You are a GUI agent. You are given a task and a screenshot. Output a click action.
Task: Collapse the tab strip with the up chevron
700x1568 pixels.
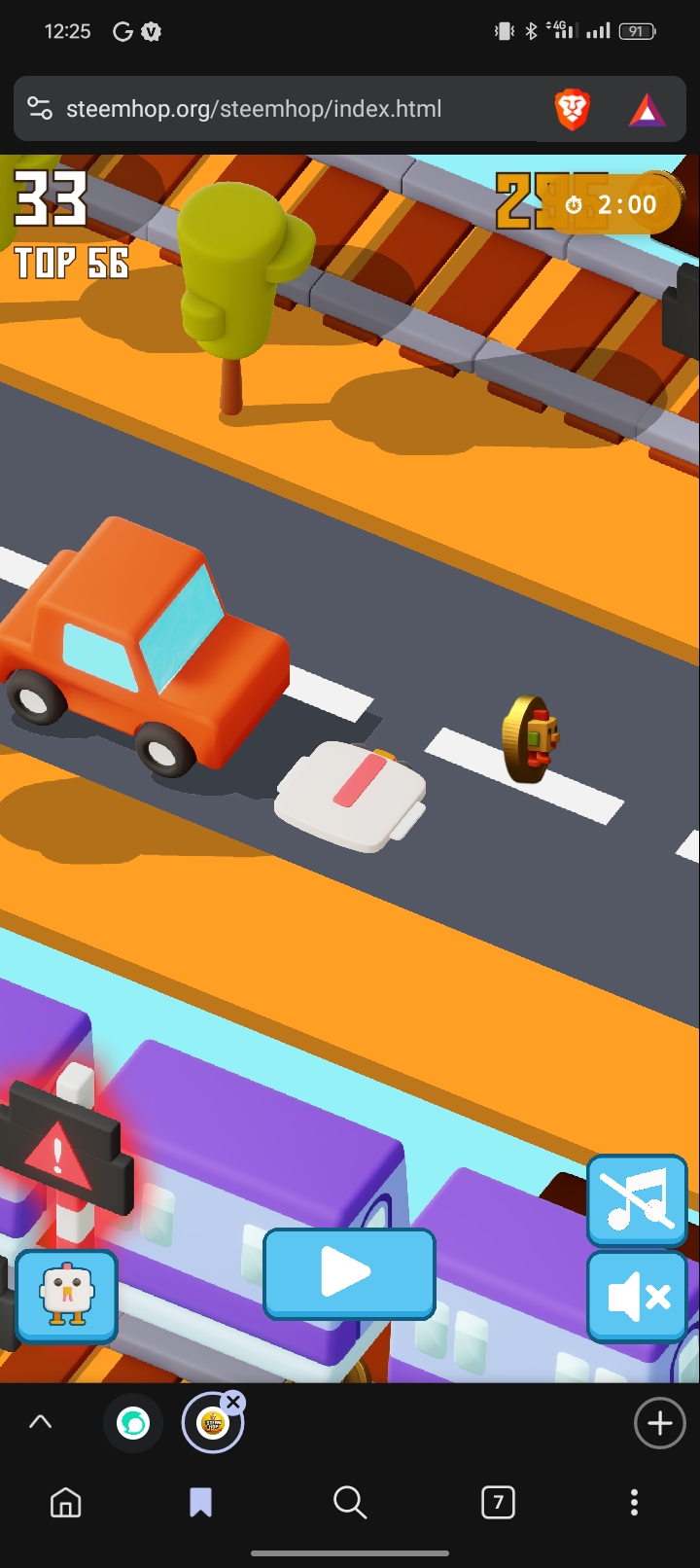click(x=40, y=1422)
